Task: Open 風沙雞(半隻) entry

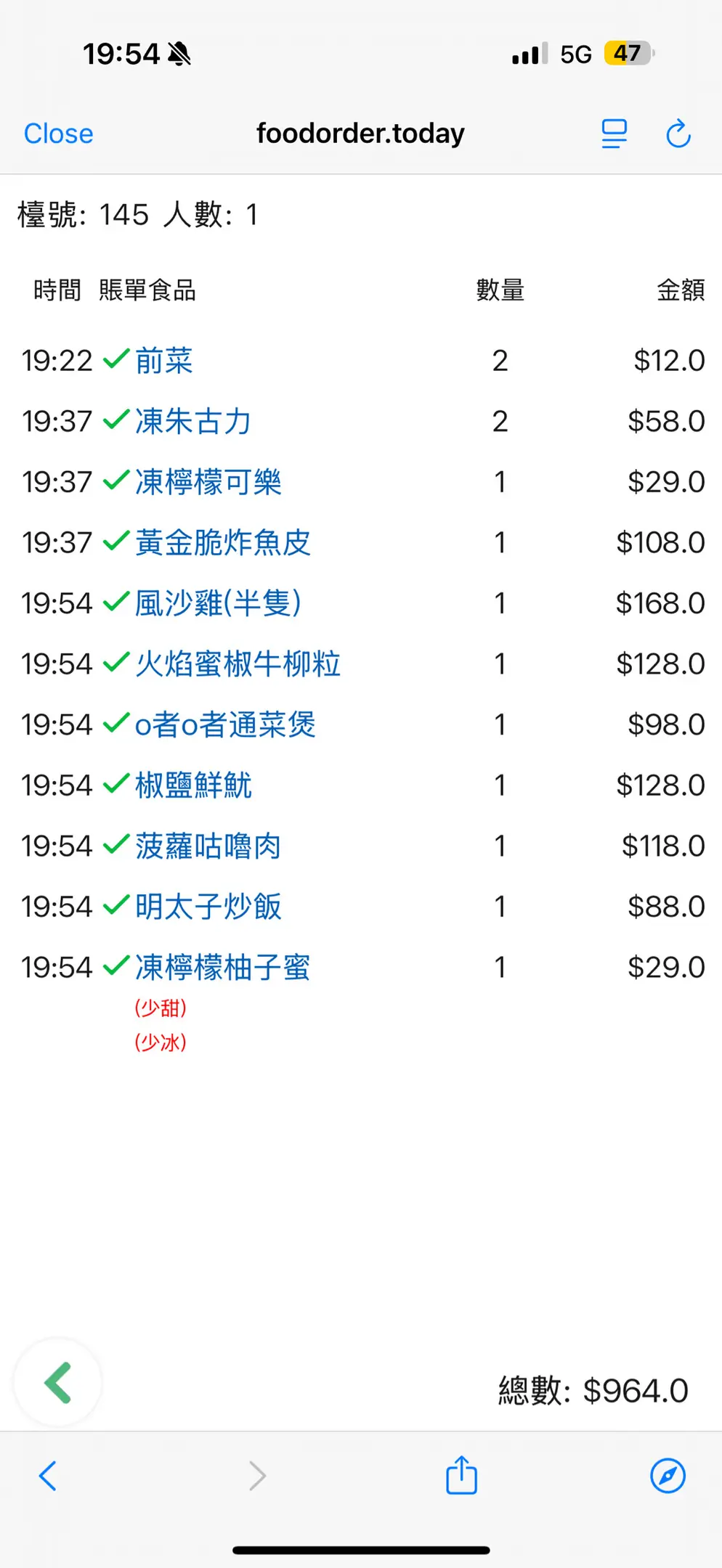Action: [x=218, y=603]
